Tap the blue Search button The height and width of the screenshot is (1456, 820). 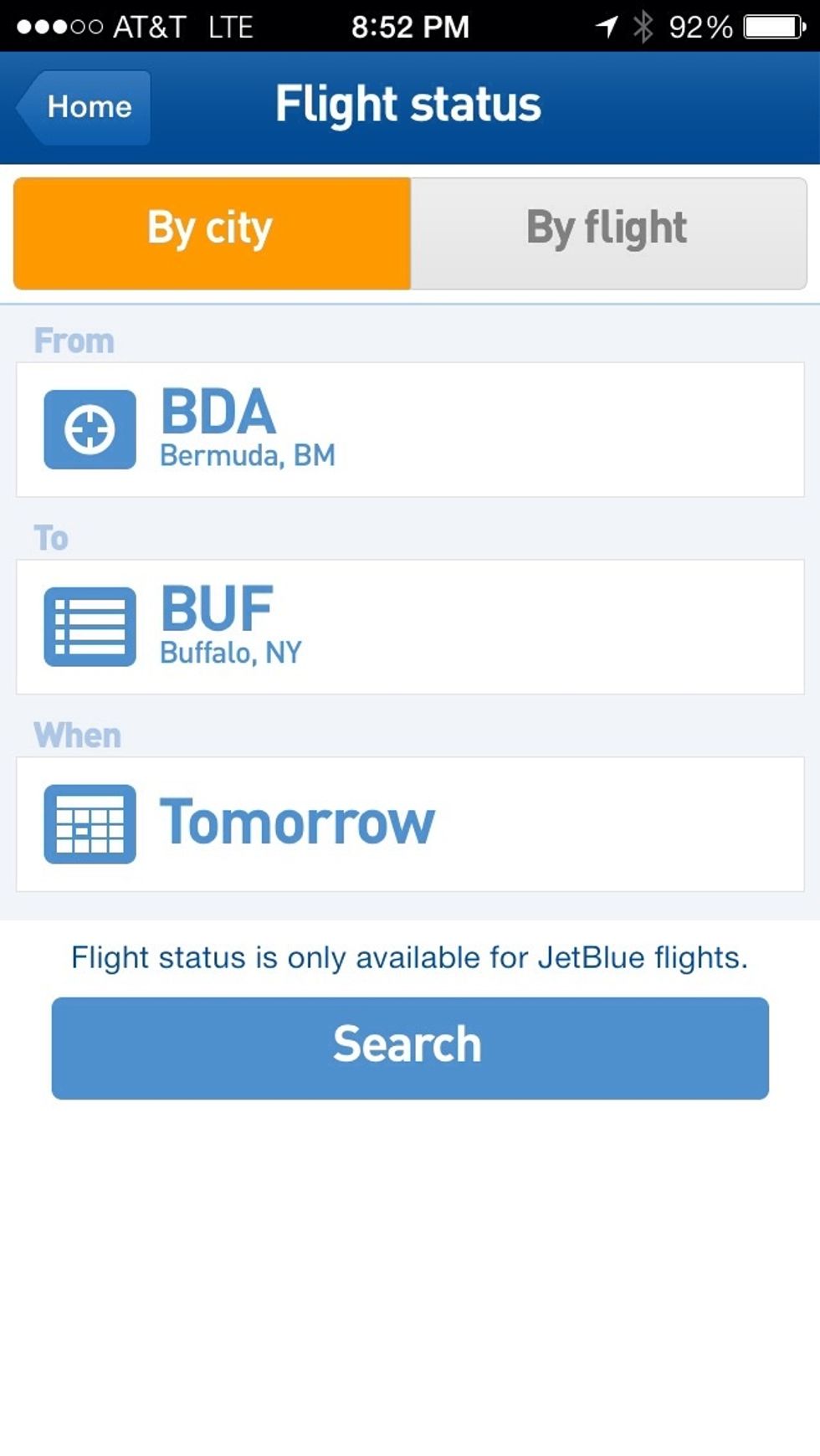pyautogui.click(x=410, y=1046)
